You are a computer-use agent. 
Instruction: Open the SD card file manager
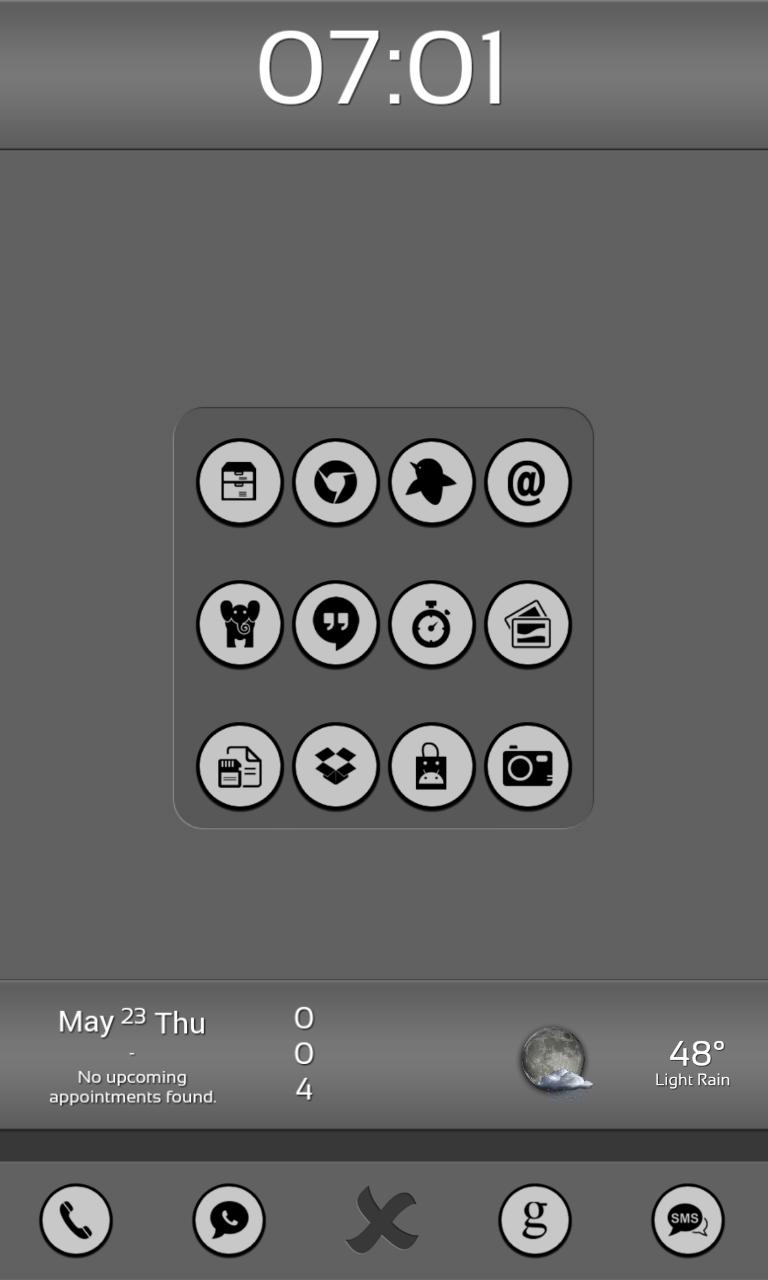pos(240,766)
